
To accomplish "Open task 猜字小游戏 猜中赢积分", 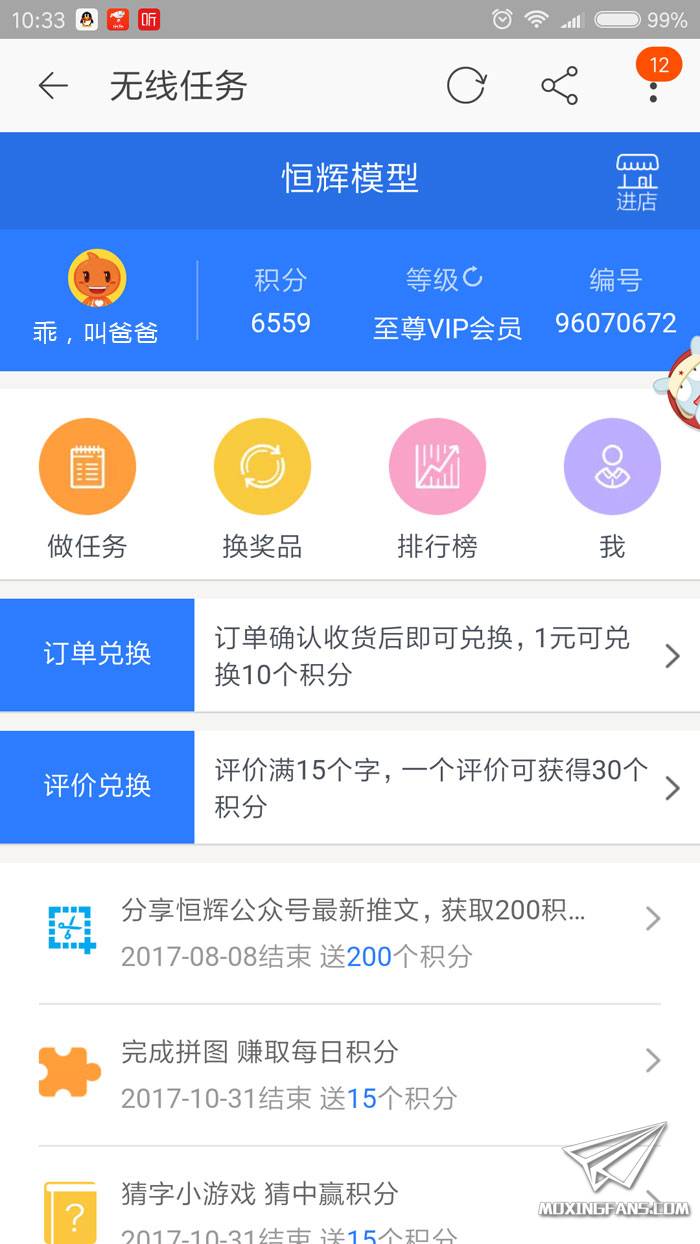I will [350, 1208].
